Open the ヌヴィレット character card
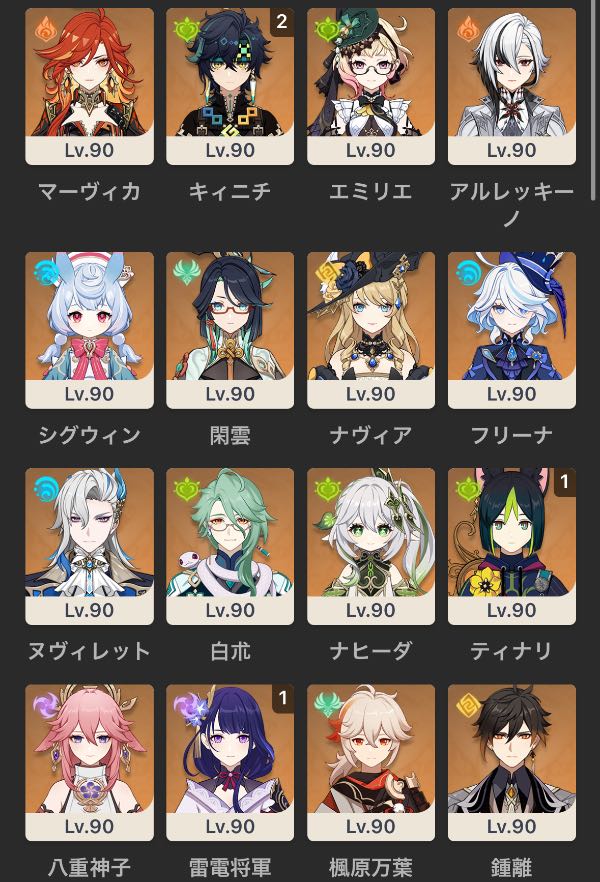The height and width of the screenshot is (882, 600). 89,545
